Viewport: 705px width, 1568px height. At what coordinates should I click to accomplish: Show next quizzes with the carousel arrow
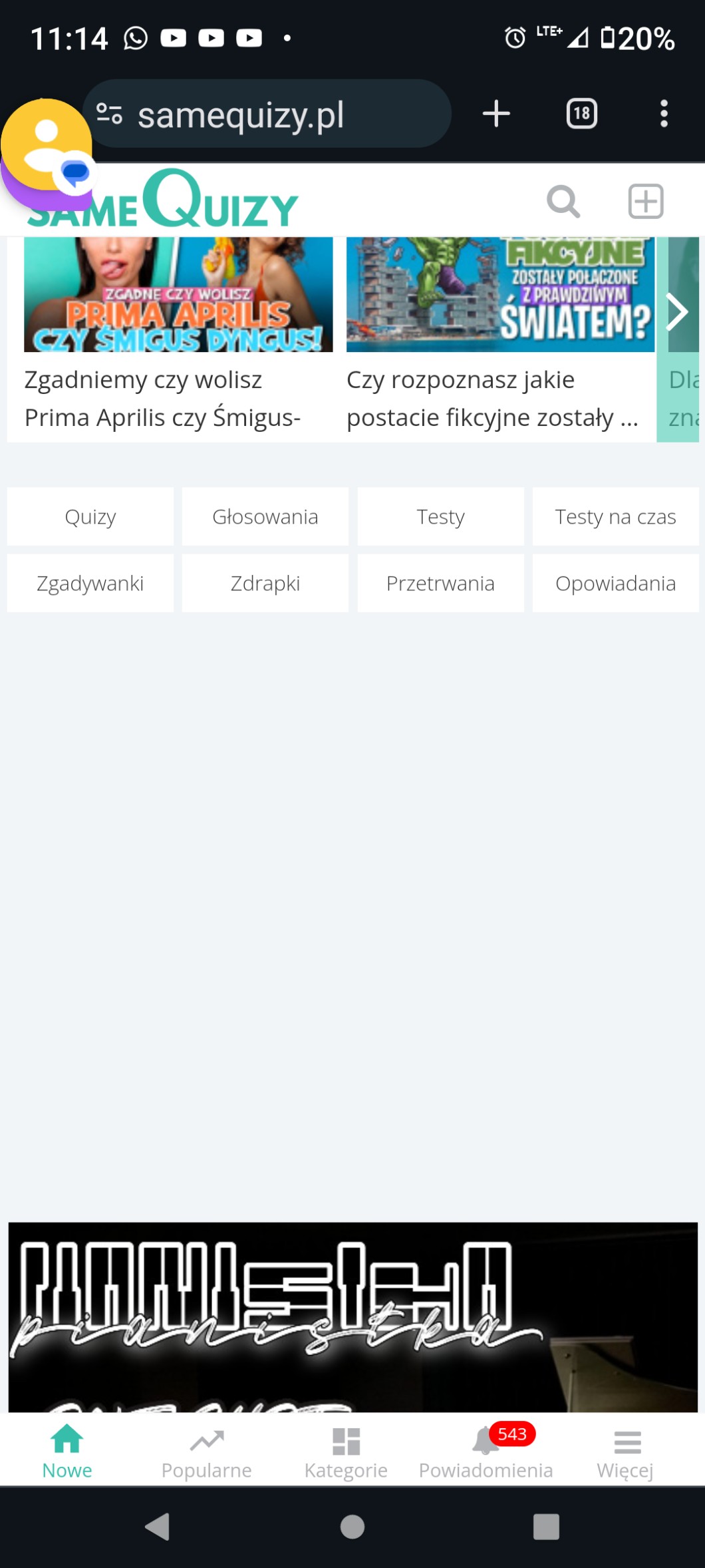point(677,312)
